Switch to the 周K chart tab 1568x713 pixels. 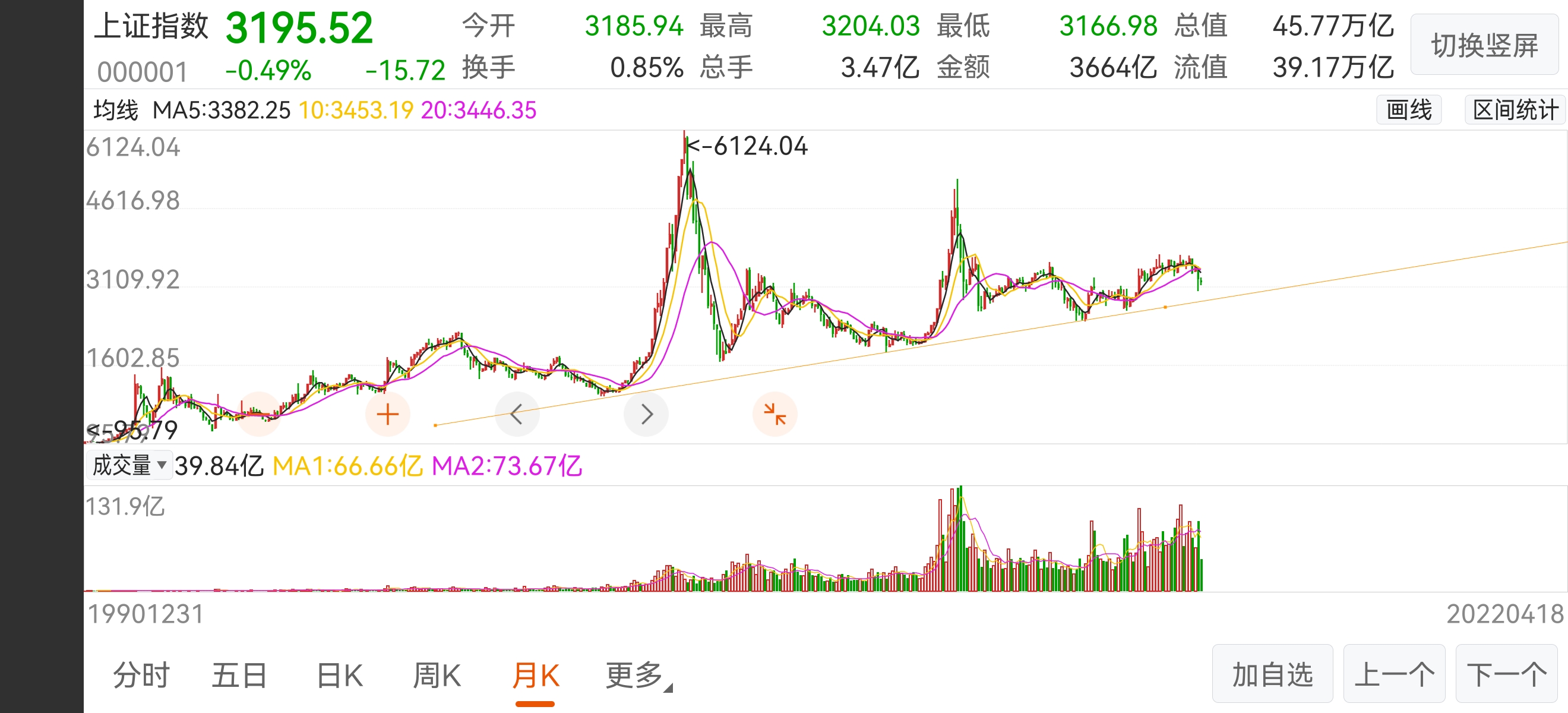[x=437, y=675]
